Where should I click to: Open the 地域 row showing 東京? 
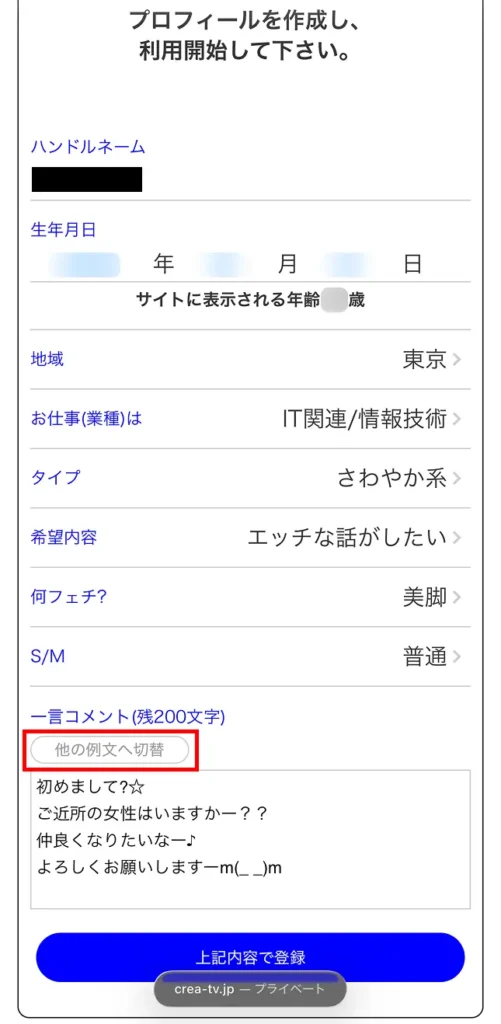pos(250,359)
